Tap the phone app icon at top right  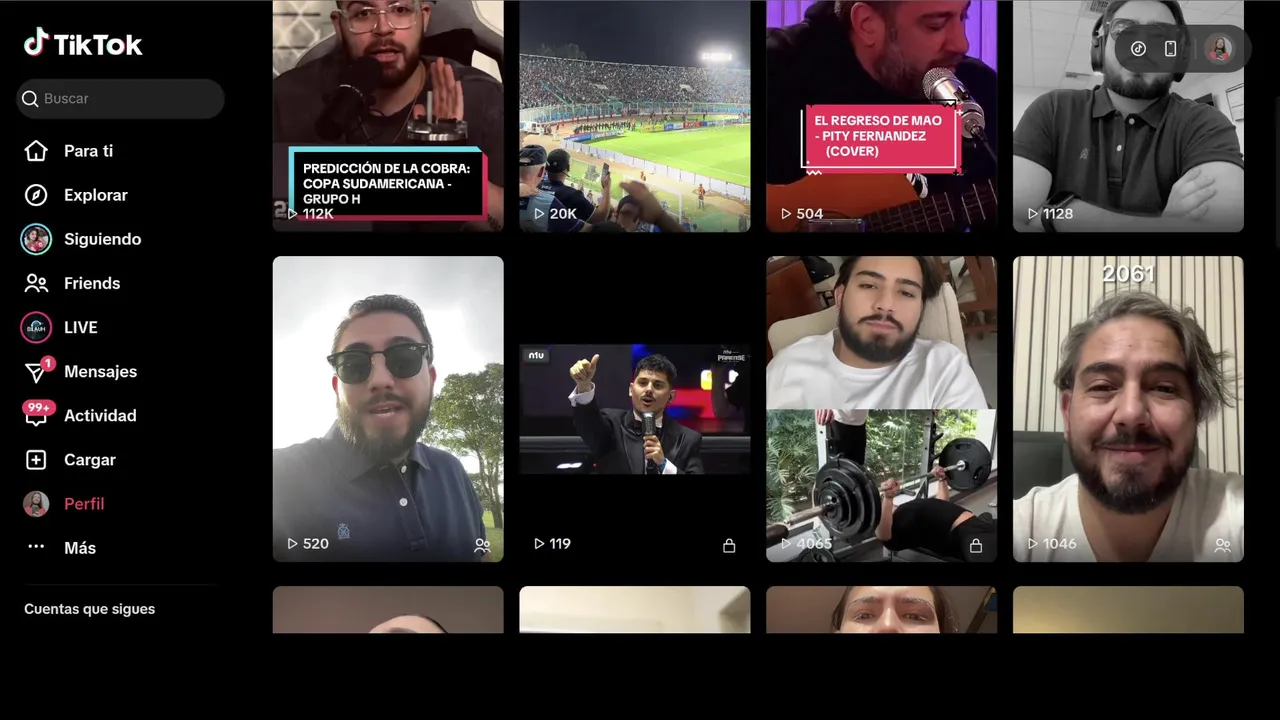1170,49
